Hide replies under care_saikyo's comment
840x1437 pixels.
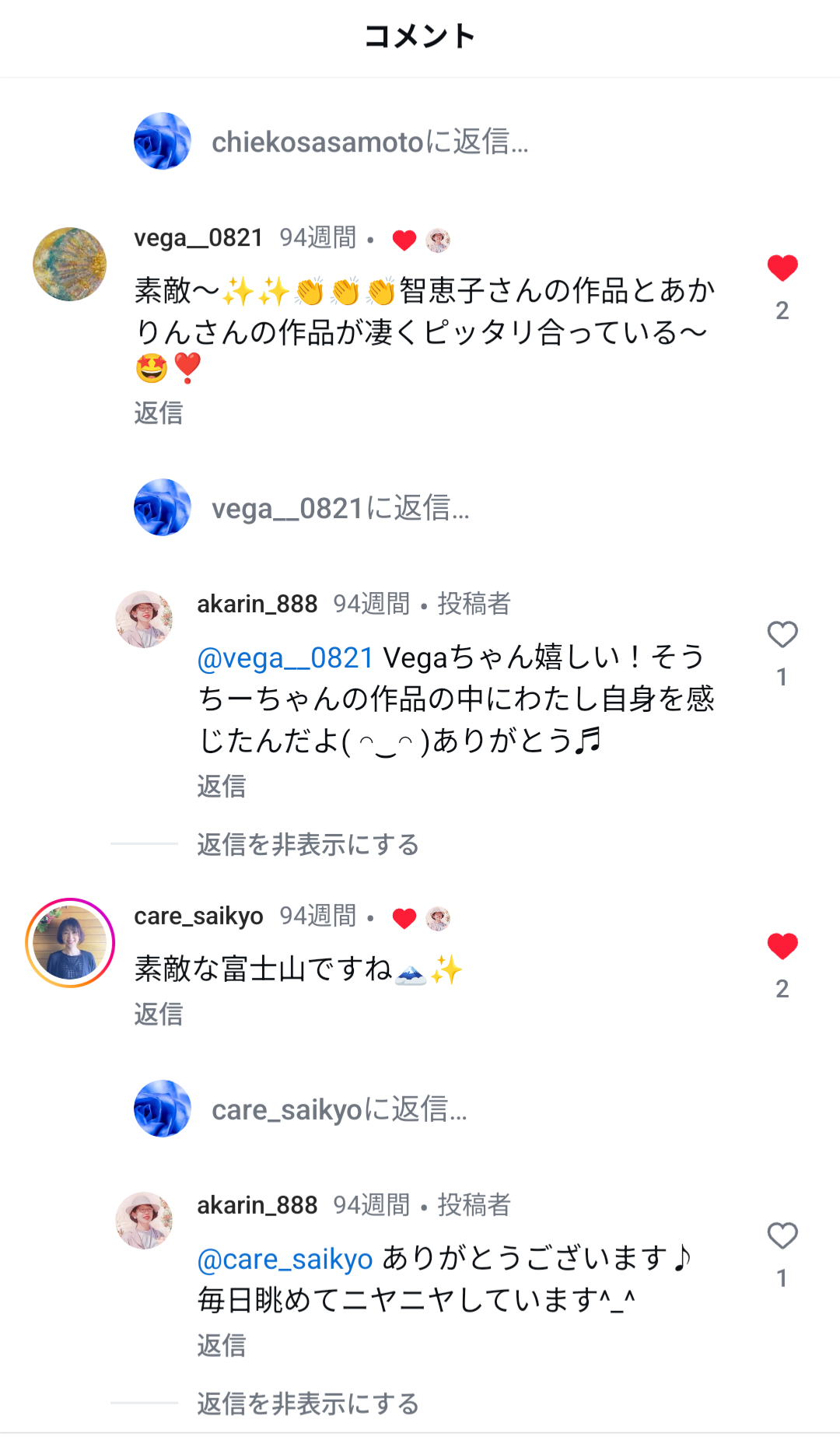point(307,1404)
